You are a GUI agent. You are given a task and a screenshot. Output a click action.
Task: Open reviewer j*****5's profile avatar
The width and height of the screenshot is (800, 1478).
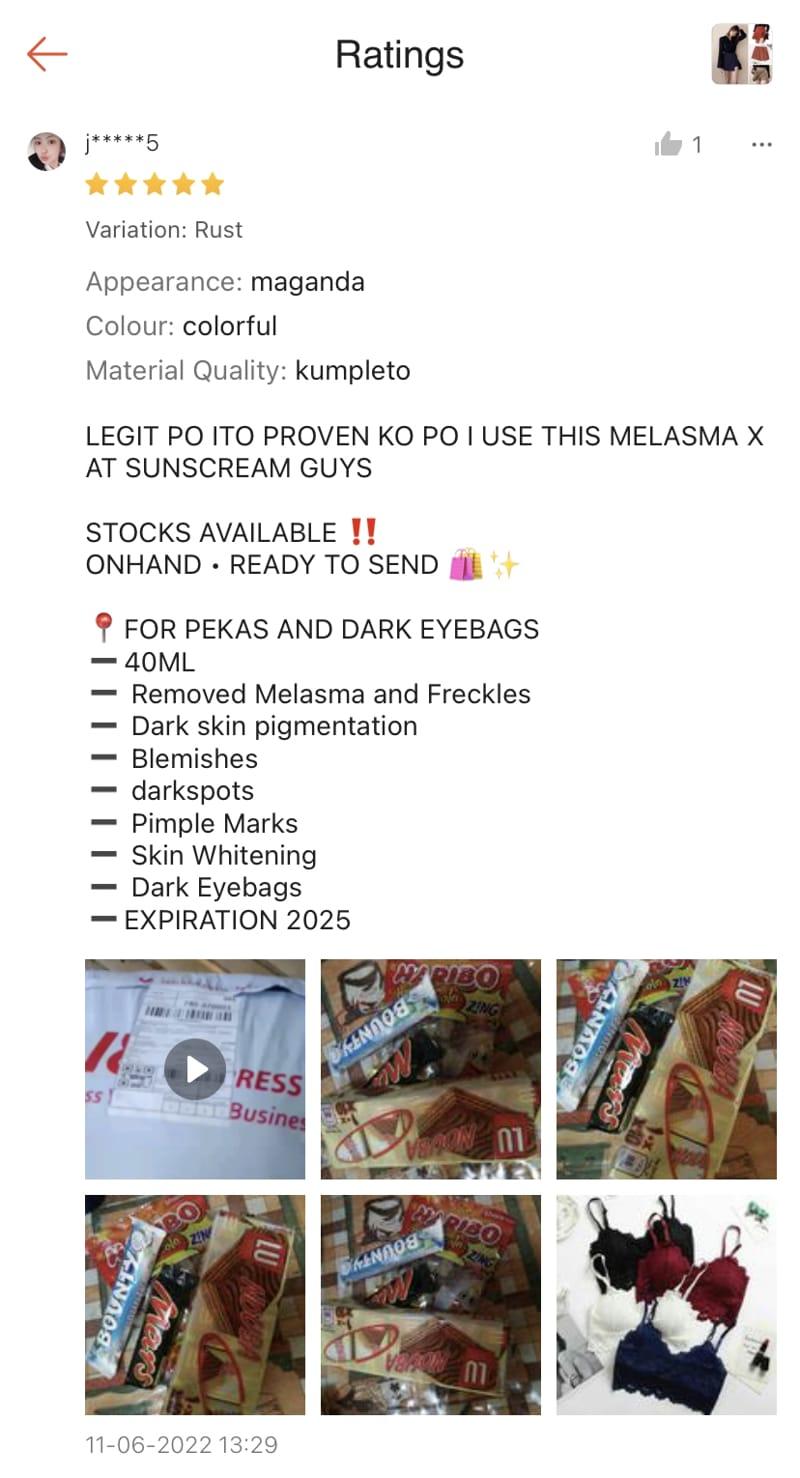(46, 151)
